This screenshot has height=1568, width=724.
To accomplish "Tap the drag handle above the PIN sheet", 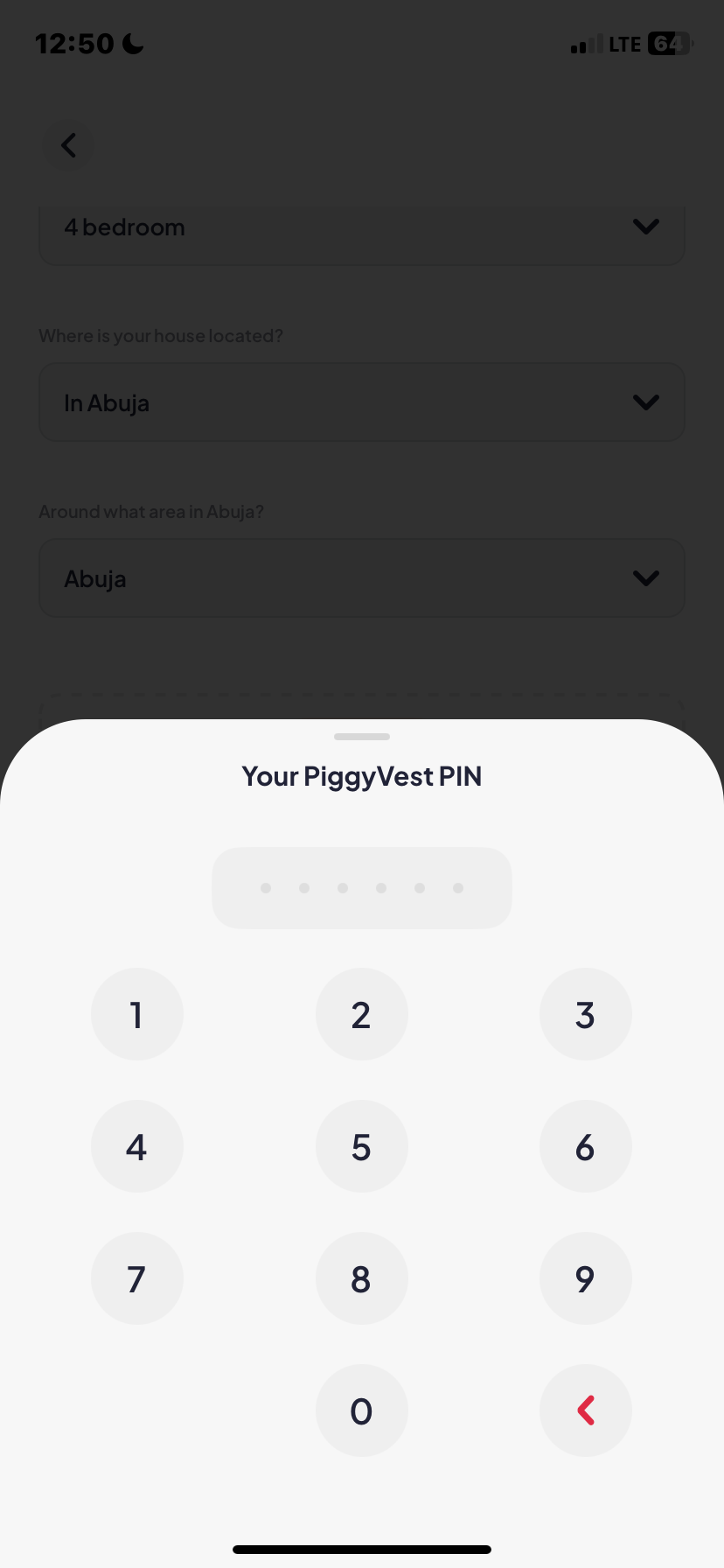I will 362,737.
